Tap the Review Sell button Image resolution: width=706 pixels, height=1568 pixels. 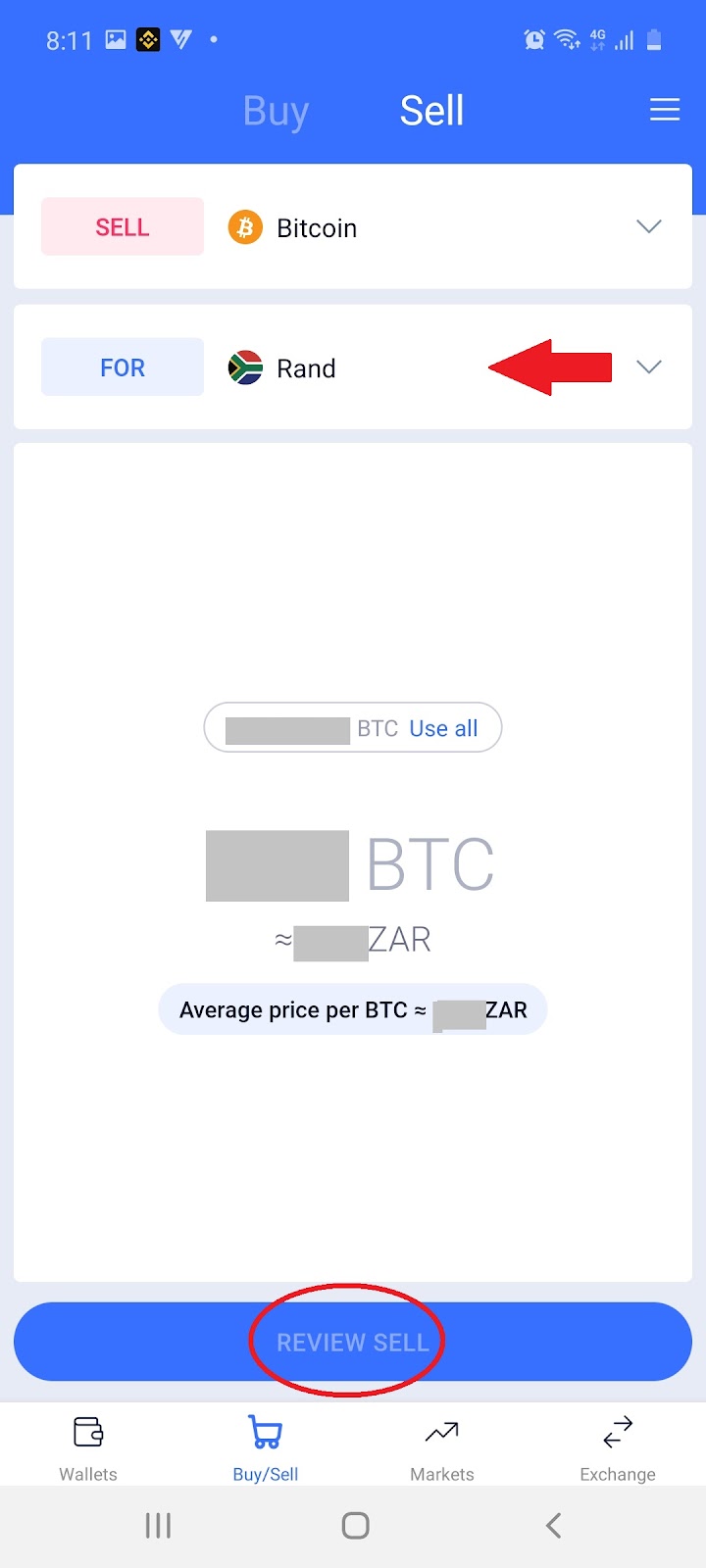click(x=353, y=1342)
